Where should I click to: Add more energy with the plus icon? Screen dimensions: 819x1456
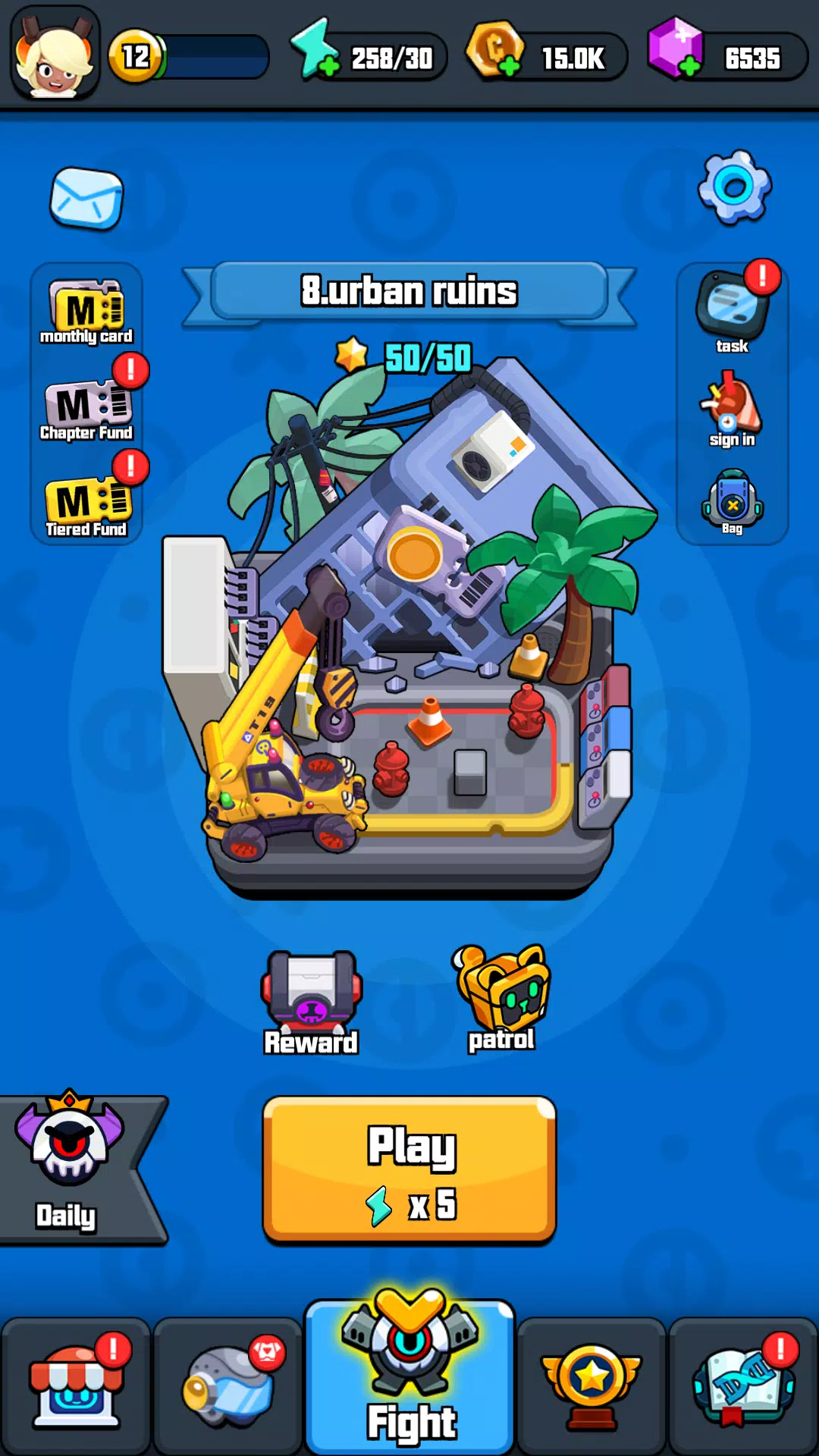pos(328,67)
